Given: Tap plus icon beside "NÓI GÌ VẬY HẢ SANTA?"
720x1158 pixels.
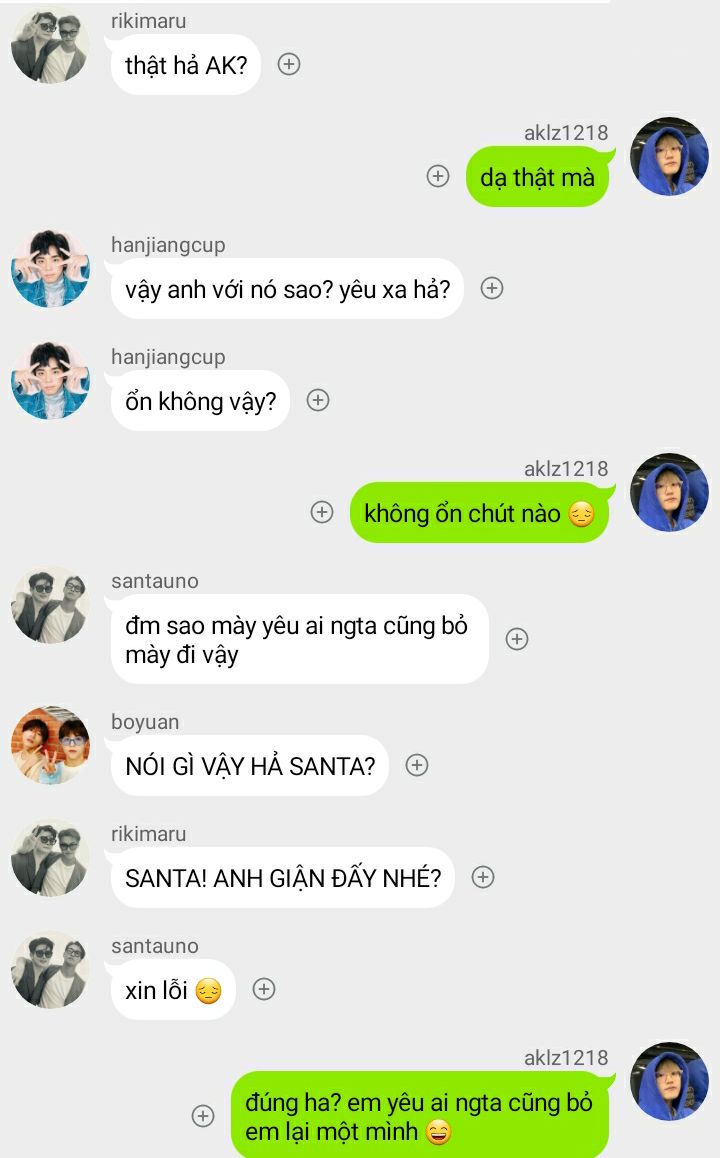Looking at the screenshot, I should (x=417, y=765).
